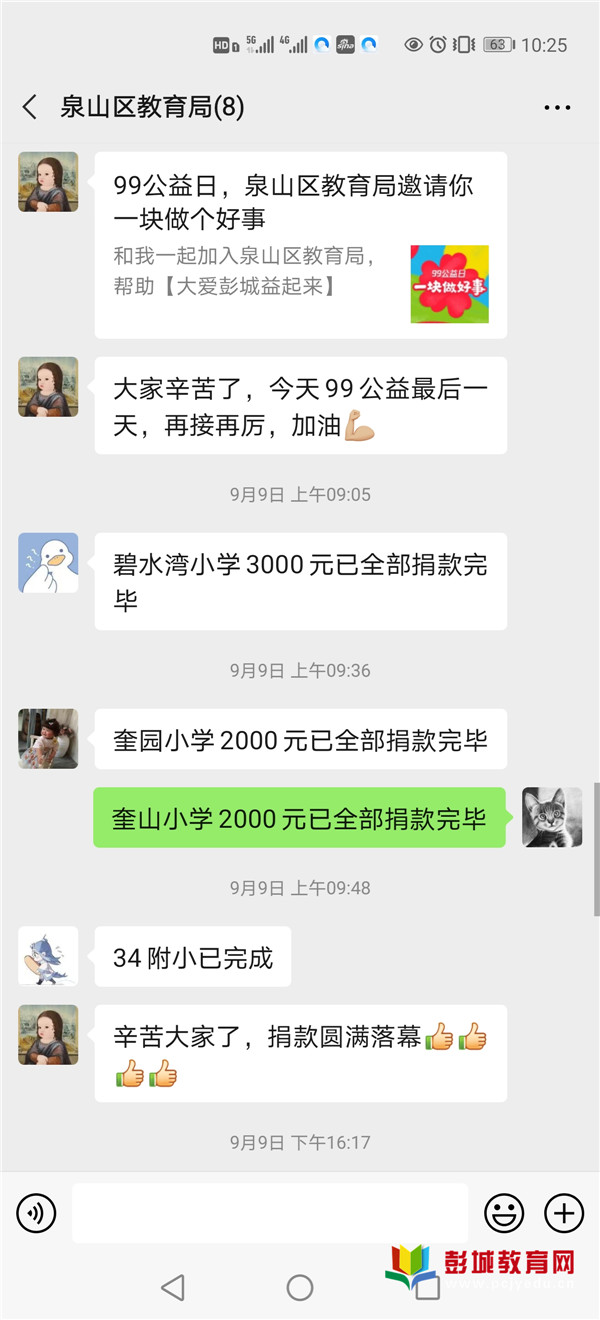Tap the message text input field
The image size is (600, 1320).
click(x=270, y=1214)
